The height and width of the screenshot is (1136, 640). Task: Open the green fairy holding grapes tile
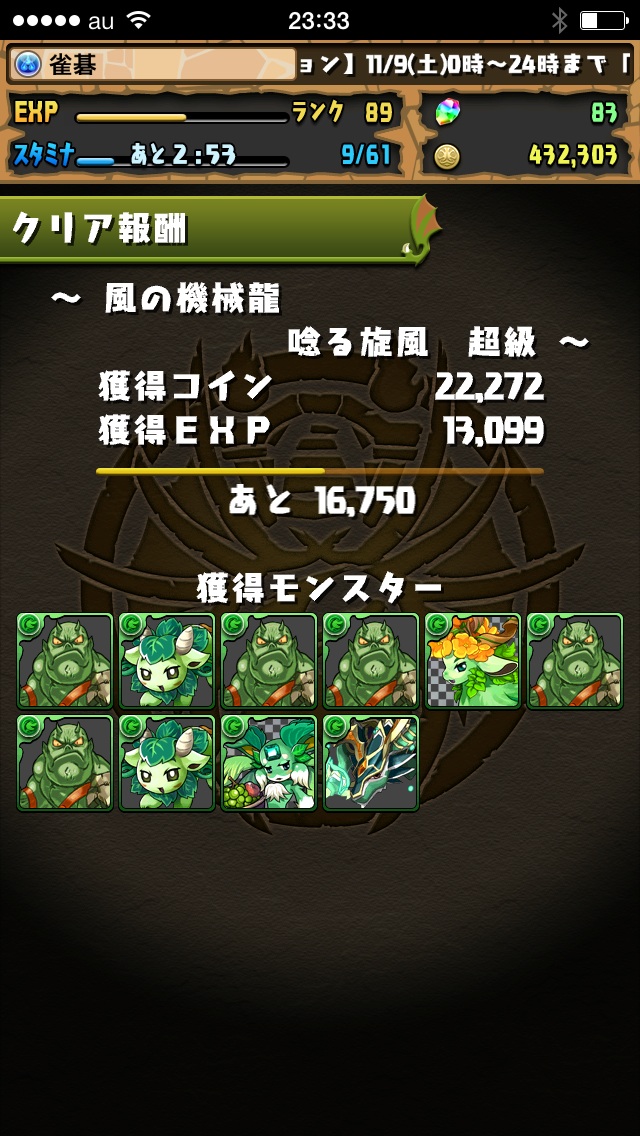coord(269,763)
